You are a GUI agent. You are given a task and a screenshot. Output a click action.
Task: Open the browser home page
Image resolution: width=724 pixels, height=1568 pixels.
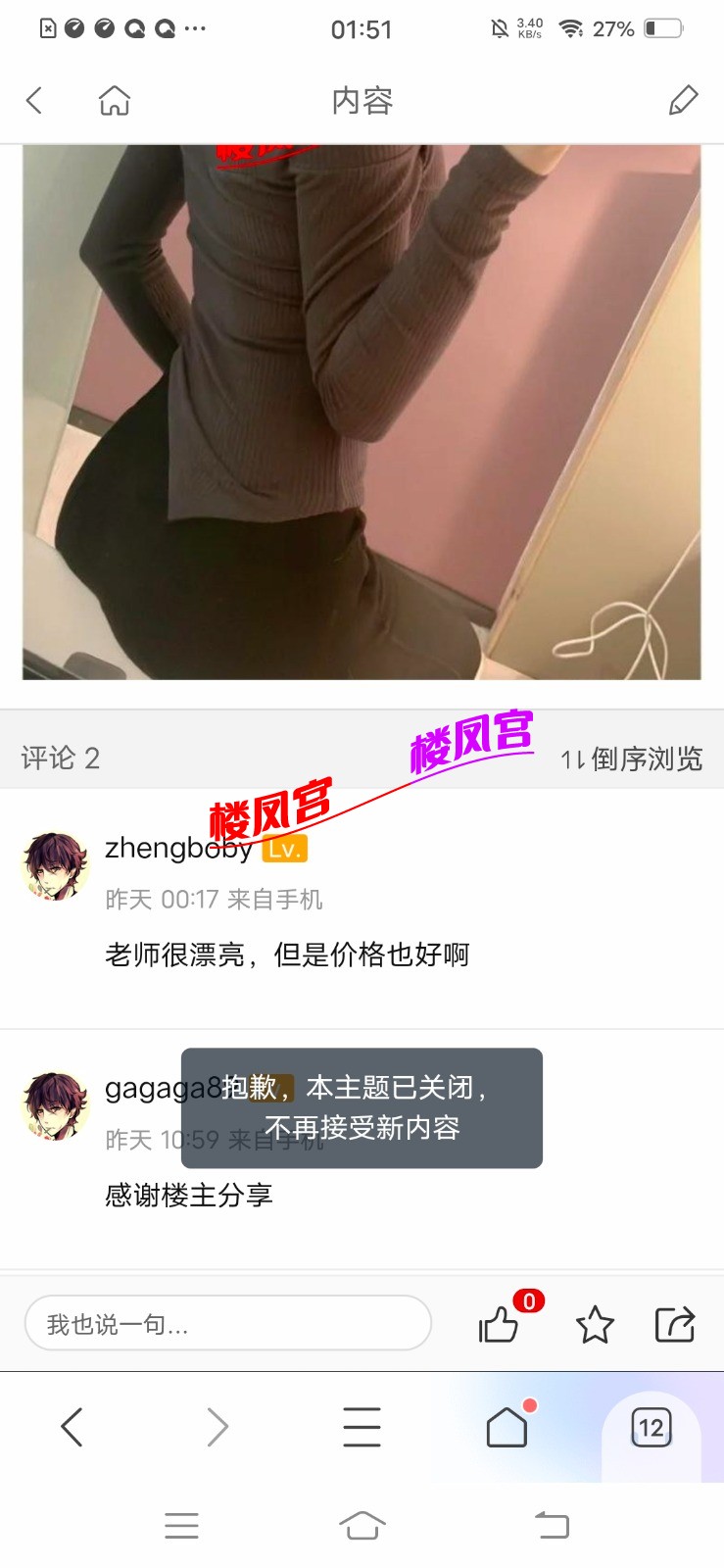507,1427
